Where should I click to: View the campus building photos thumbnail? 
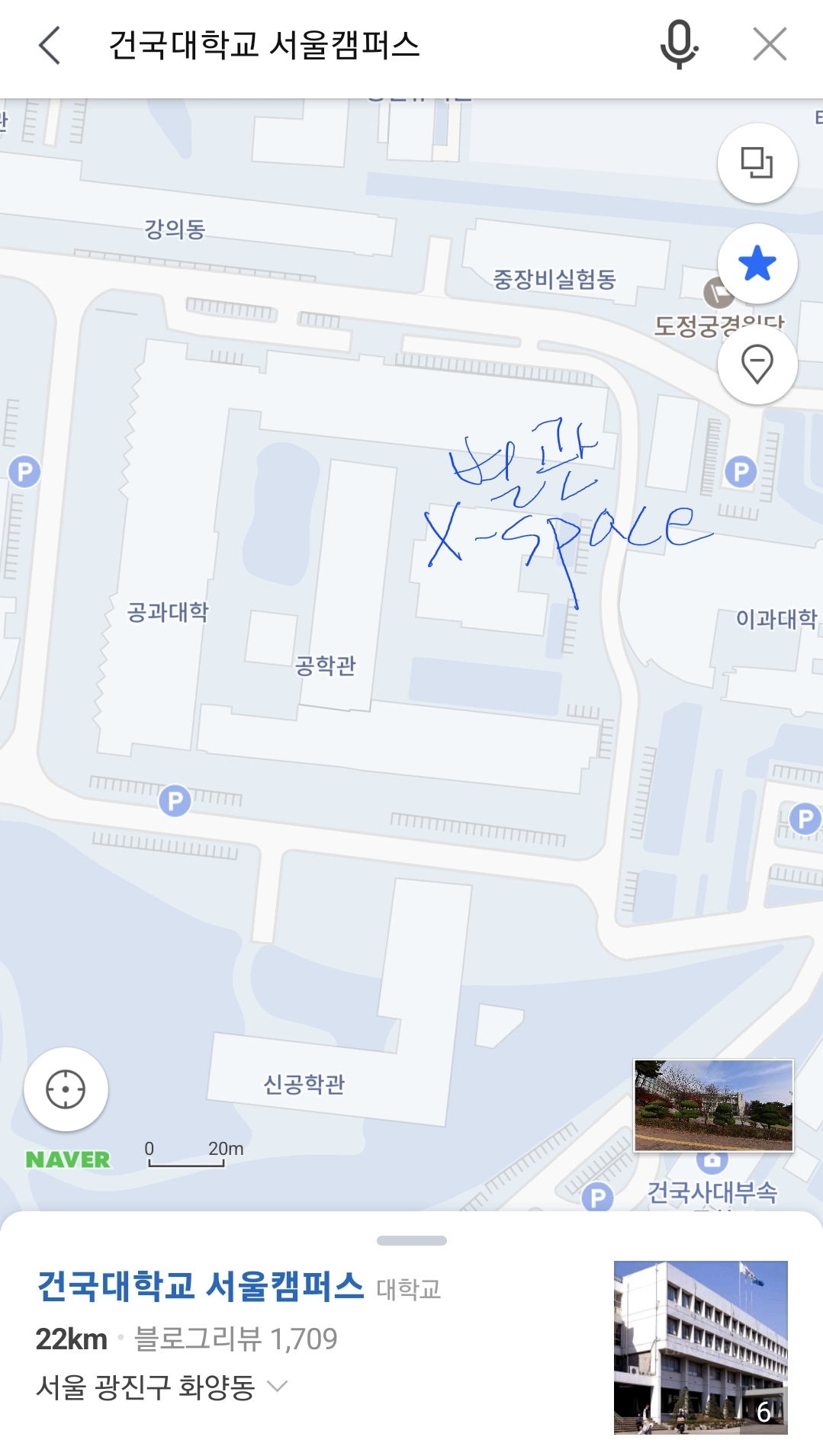(700, 1347)
